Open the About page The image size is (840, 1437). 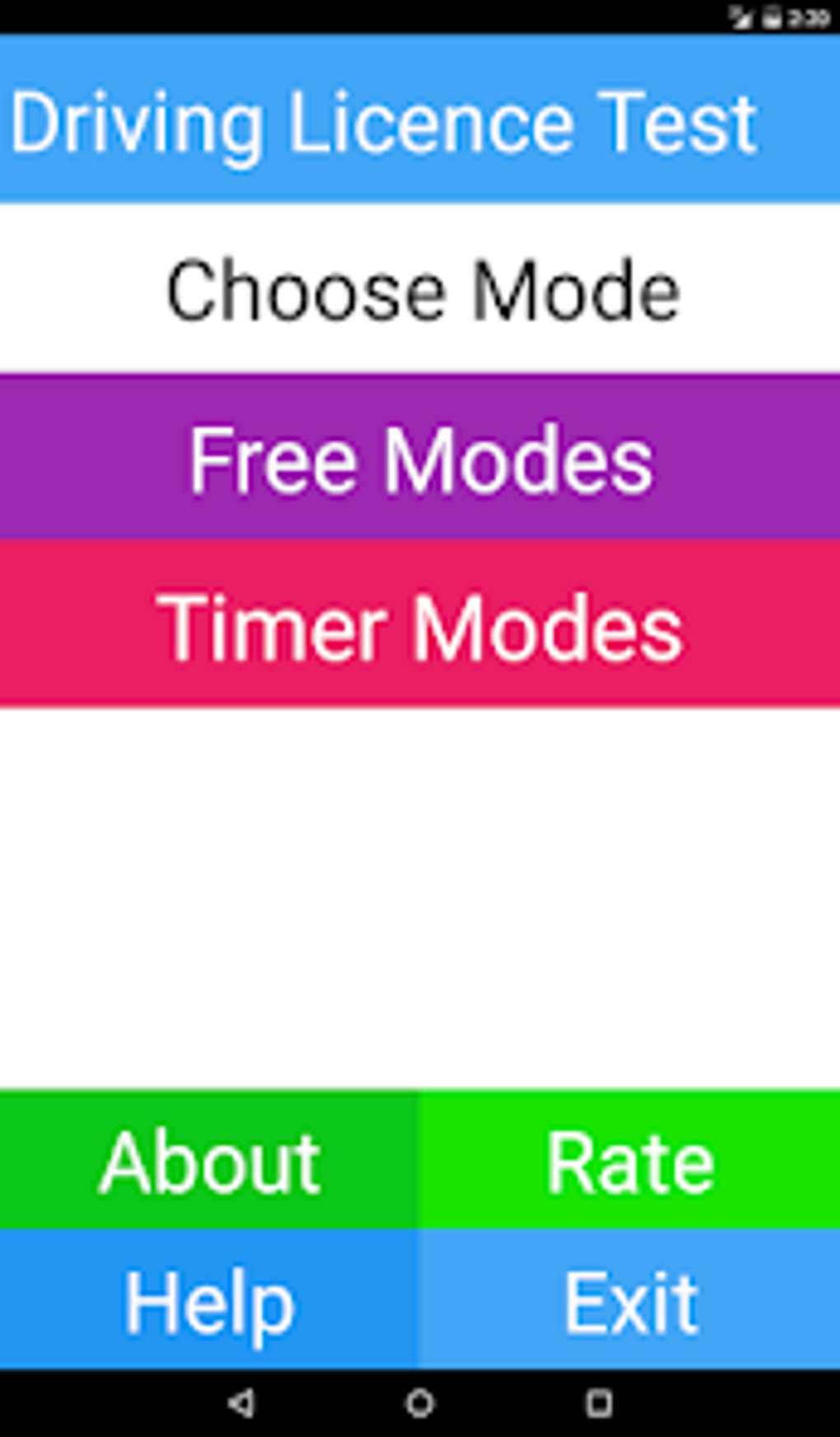click(x=209, y=1159)
